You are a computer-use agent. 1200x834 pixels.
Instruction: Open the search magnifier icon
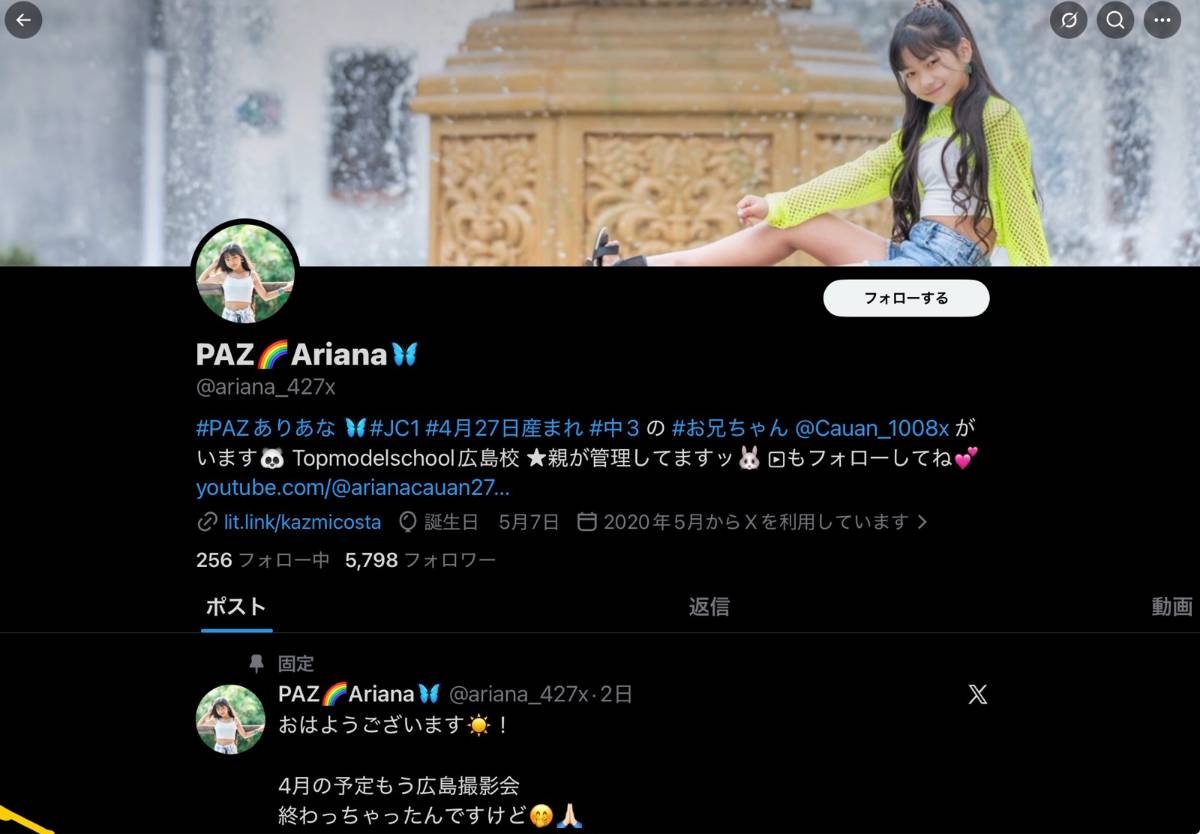(1115, 19)
